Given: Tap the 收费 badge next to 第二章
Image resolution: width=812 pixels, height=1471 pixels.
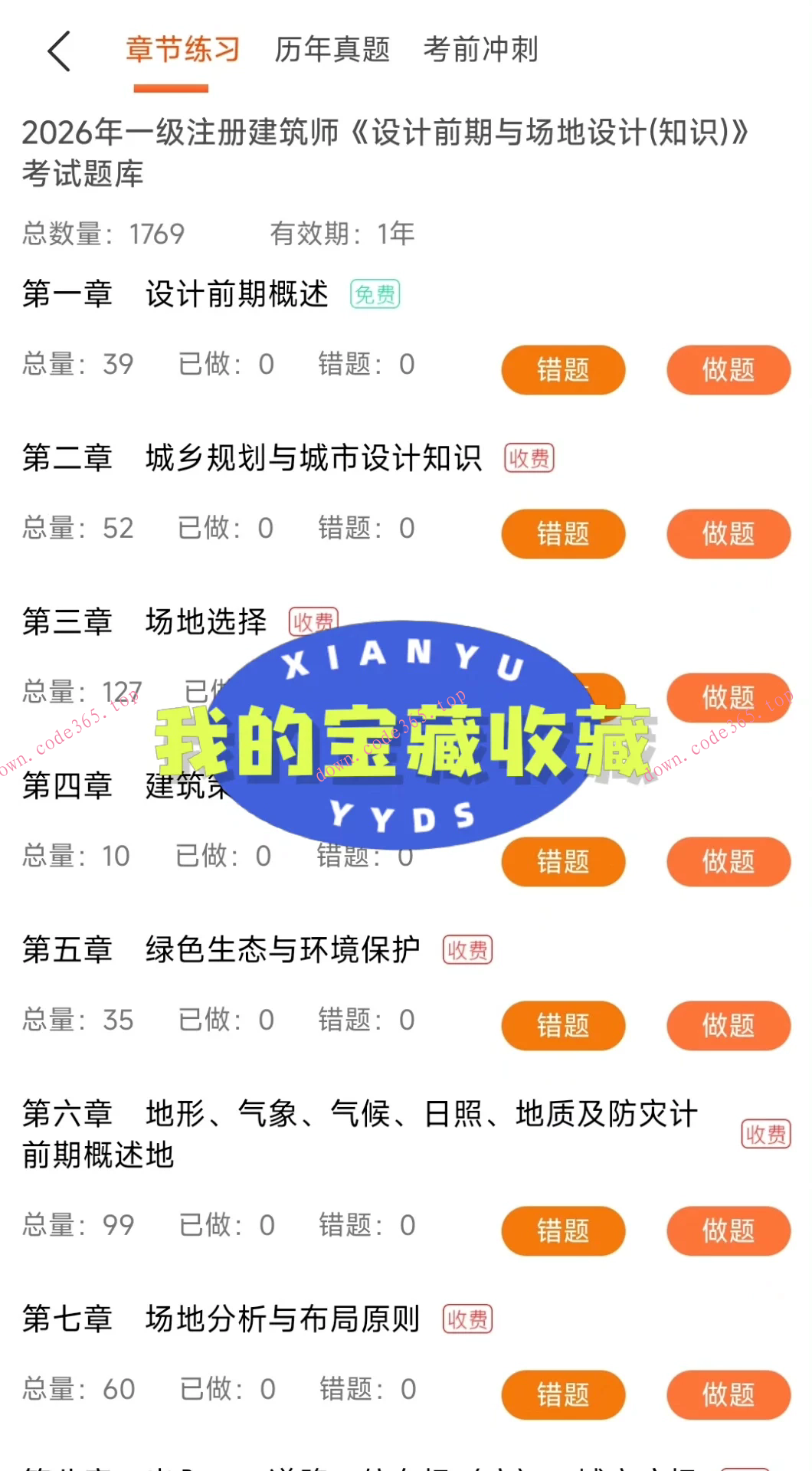Looking at the screenshot, I should [529, 457].
